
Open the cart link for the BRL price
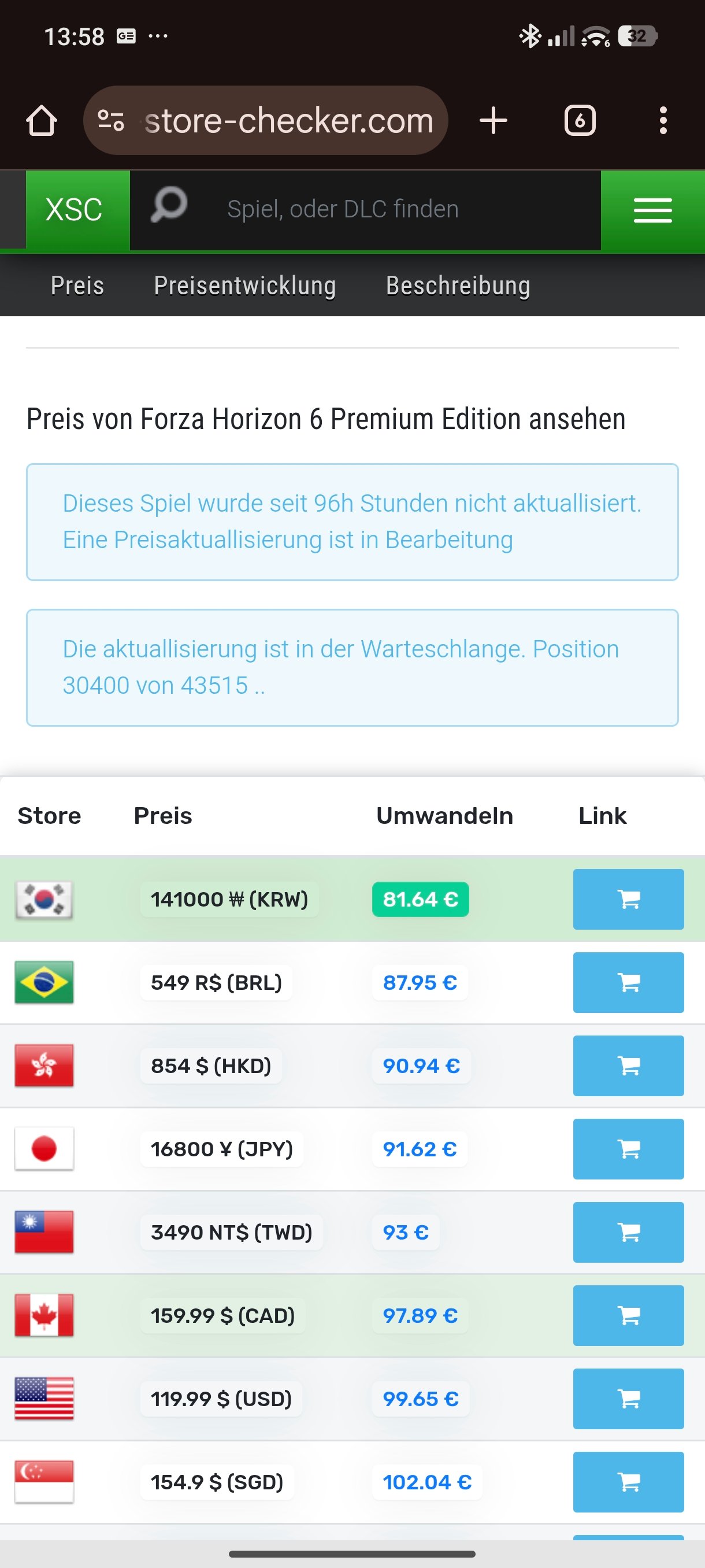click(x=628, y=982)
